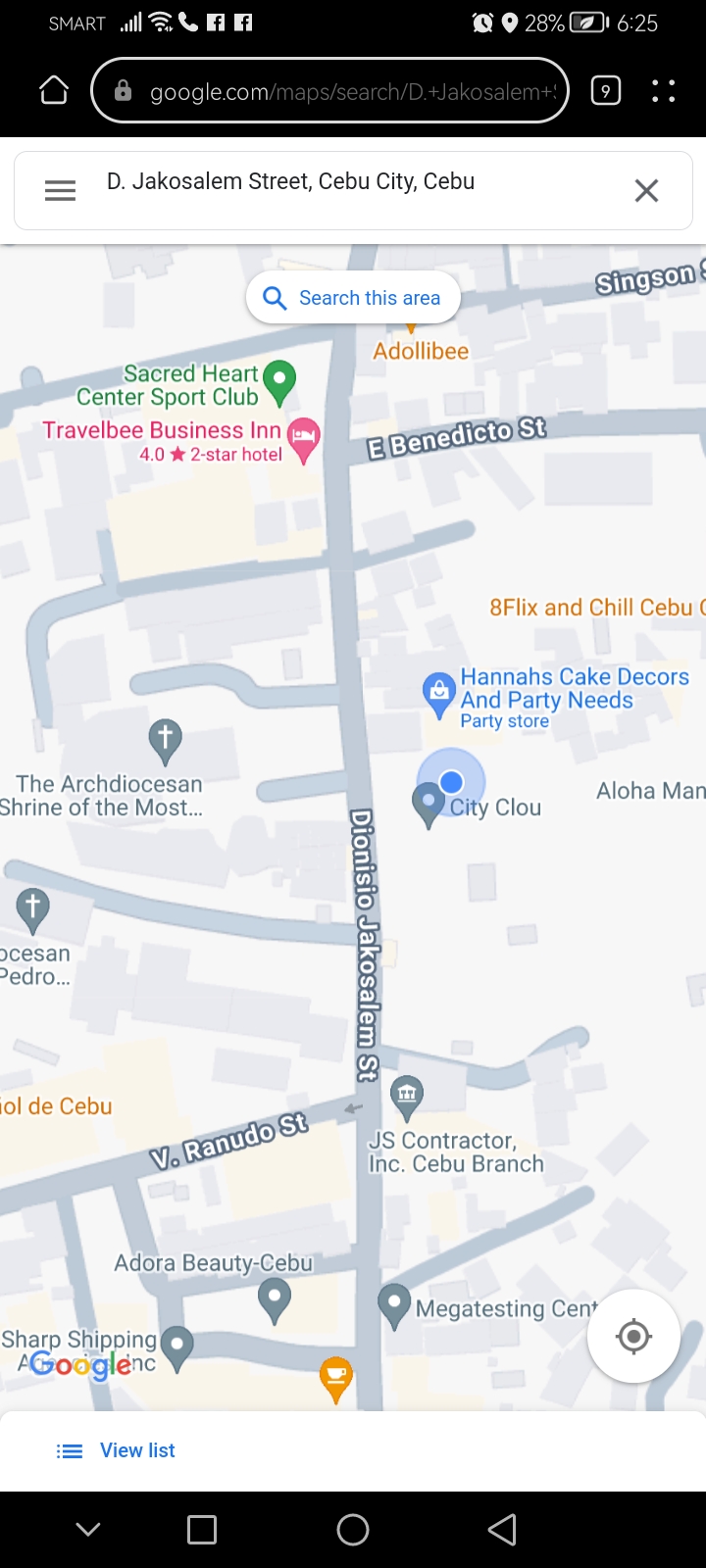Center map on my location

tap(633, 1336)
